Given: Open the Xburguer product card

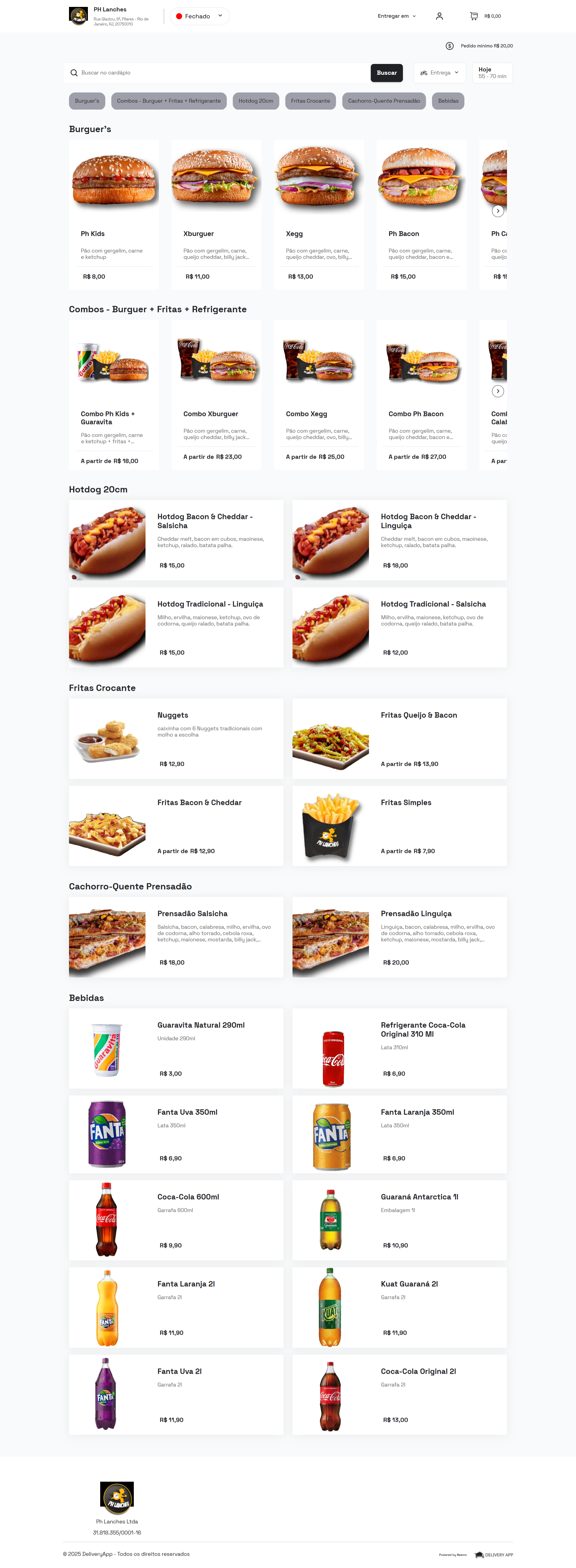Looking at the screenshot, I should tap(216, 214).
